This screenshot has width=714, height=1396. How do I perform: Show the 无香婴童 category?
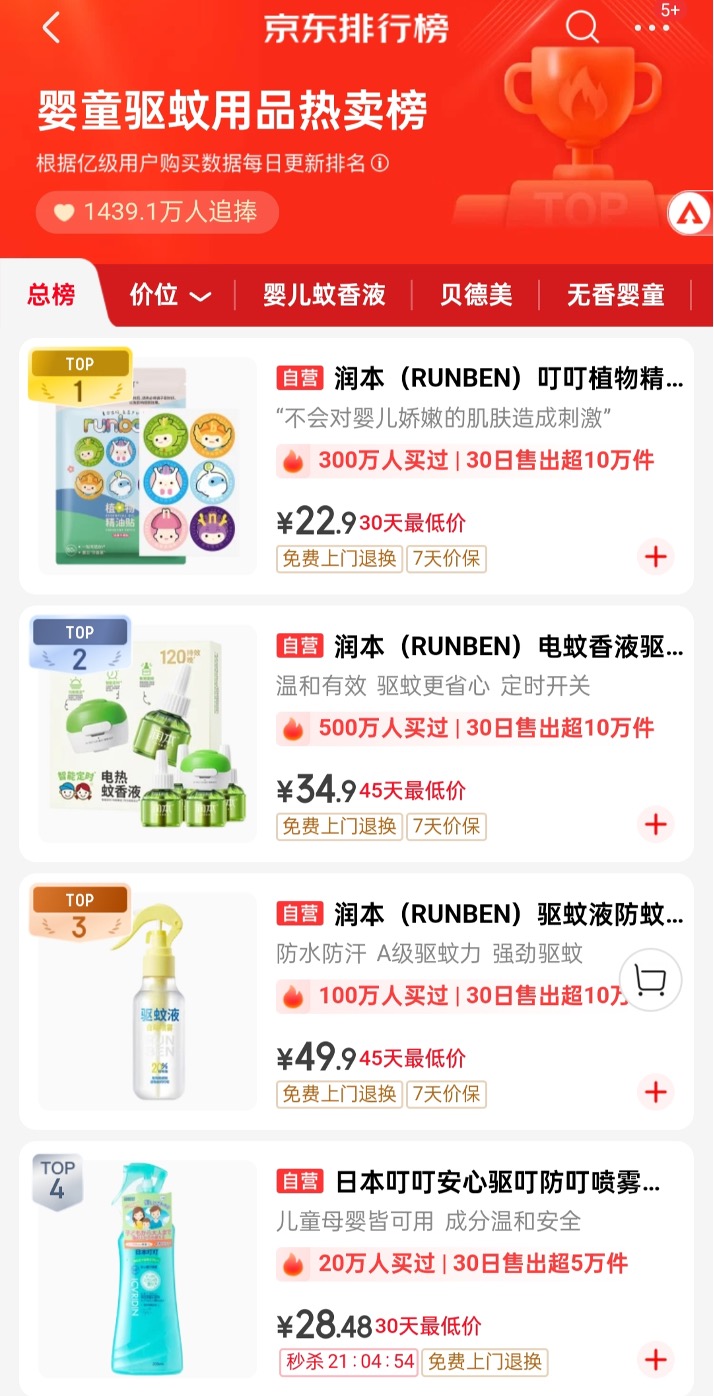615,295
